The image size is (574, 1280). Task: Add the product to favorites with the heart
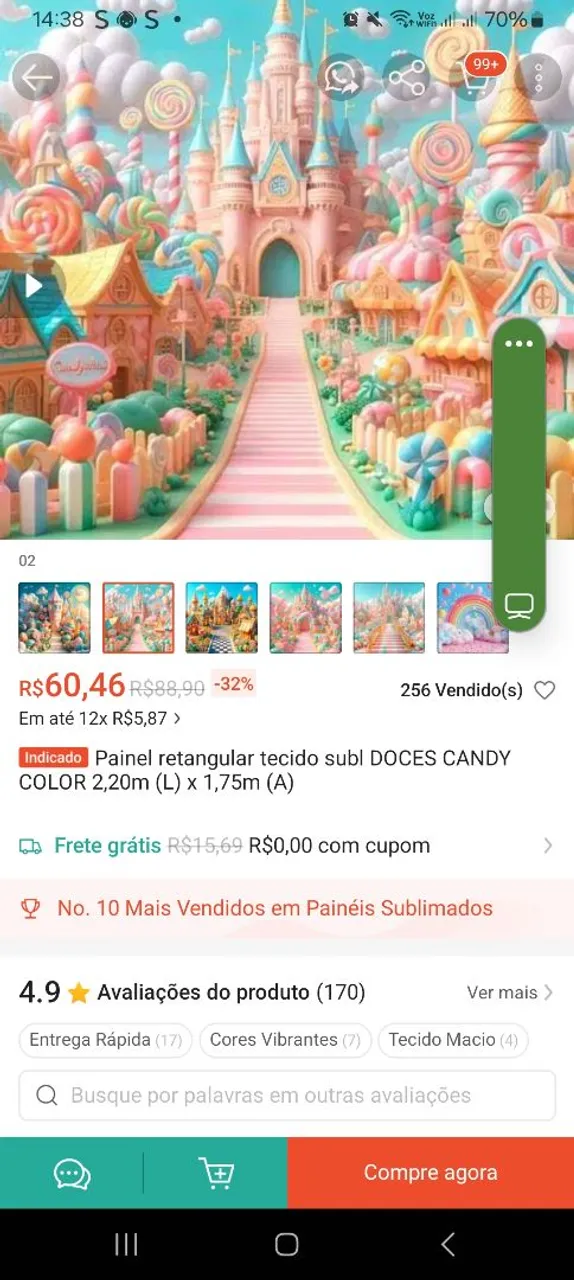coord(544,690)
